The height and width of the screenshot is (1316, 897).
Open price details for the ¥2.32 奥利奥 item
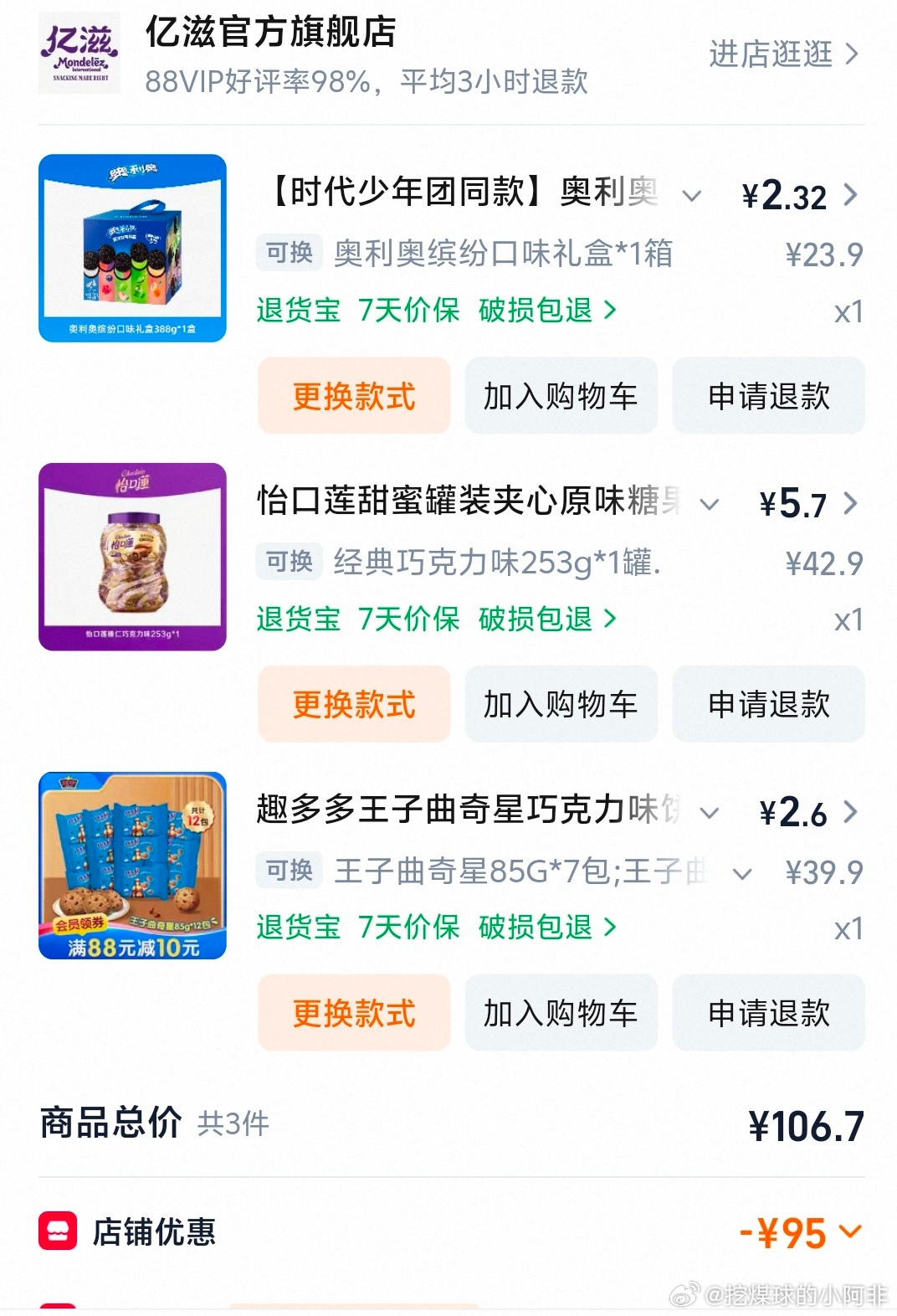coord(850,195)
